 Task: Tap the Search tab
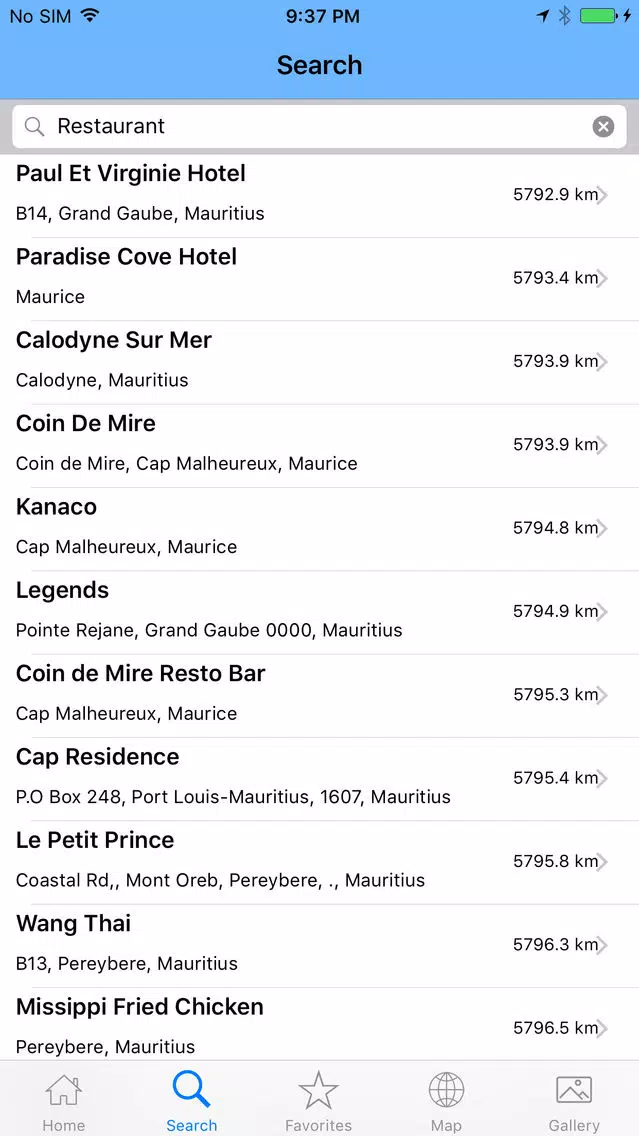pyautogui.click(x=191, y=1101)
